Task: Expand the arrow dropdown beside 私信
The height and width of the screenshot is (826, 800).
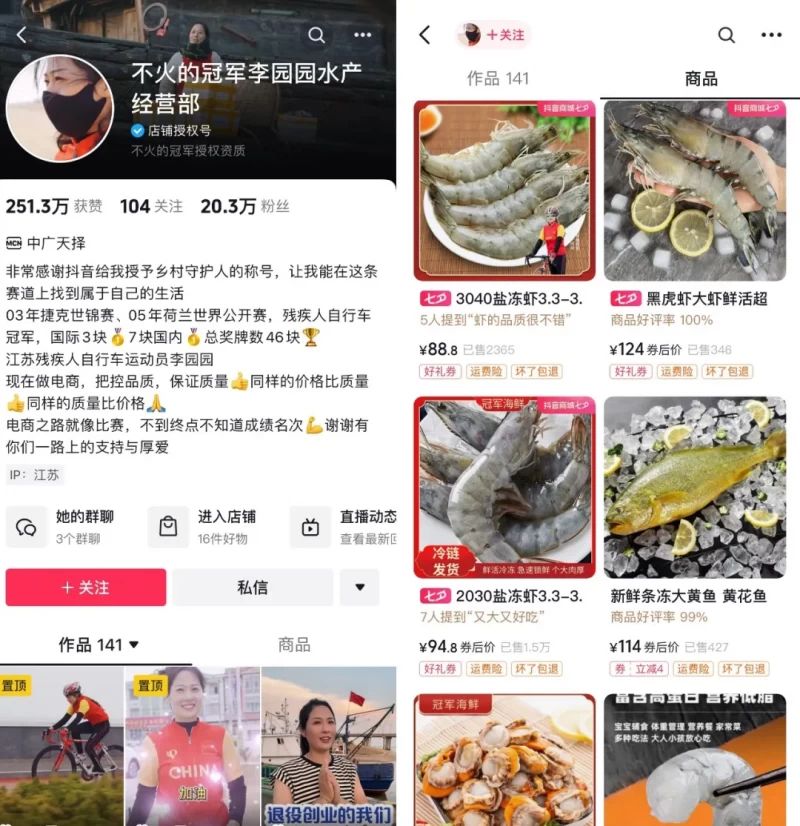Action: click(359, 587)
